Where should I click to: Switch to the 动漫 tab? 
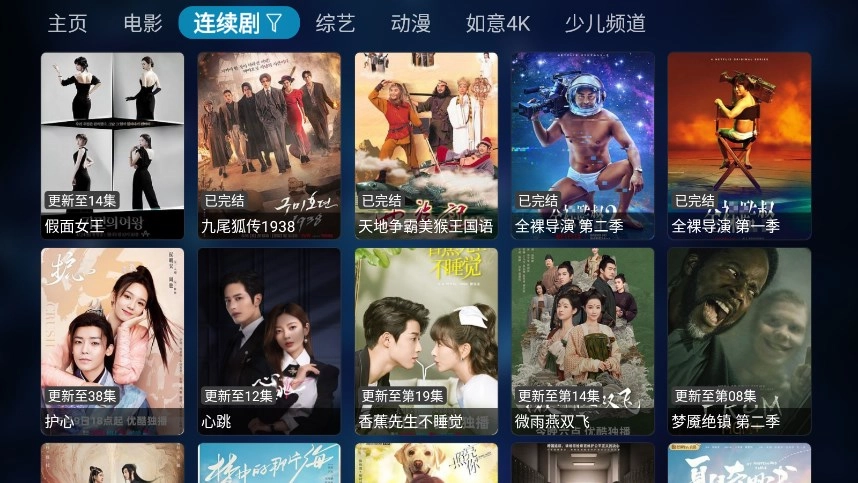click(x=410, y=23)
